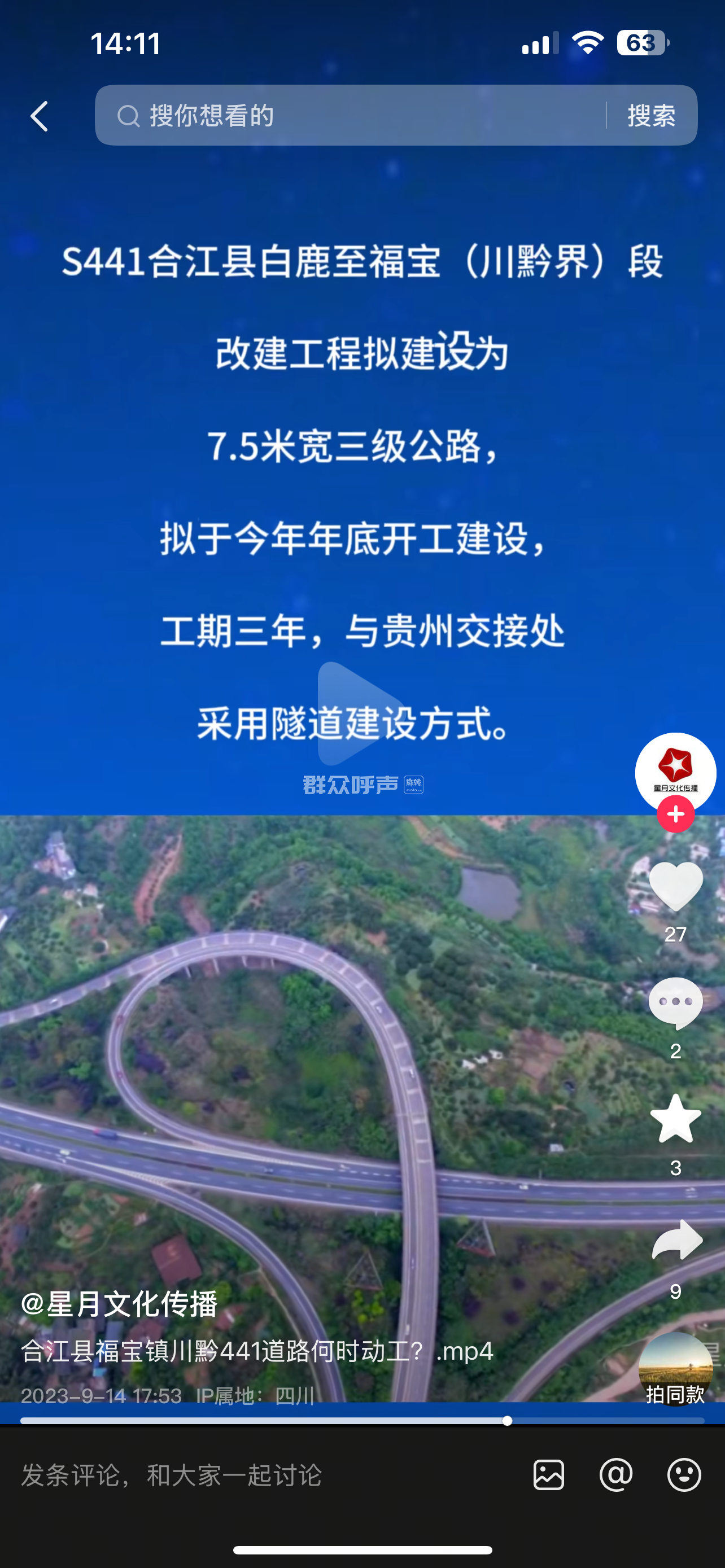This screenshot has height=1568, width=725.
Task: Tap the comment box 发条评论
Action: tap(243, 1475)
